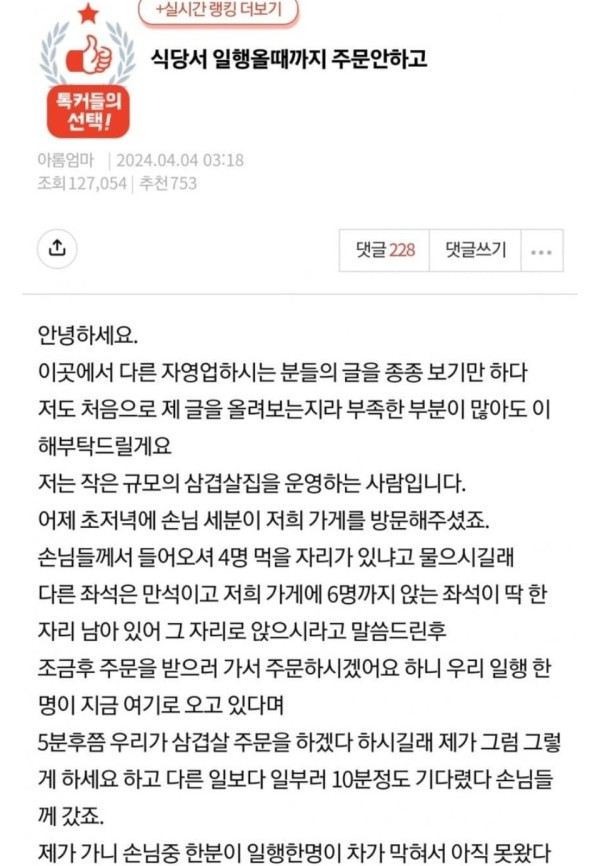Open the 댓글 228 comments list

pos(385,250)
